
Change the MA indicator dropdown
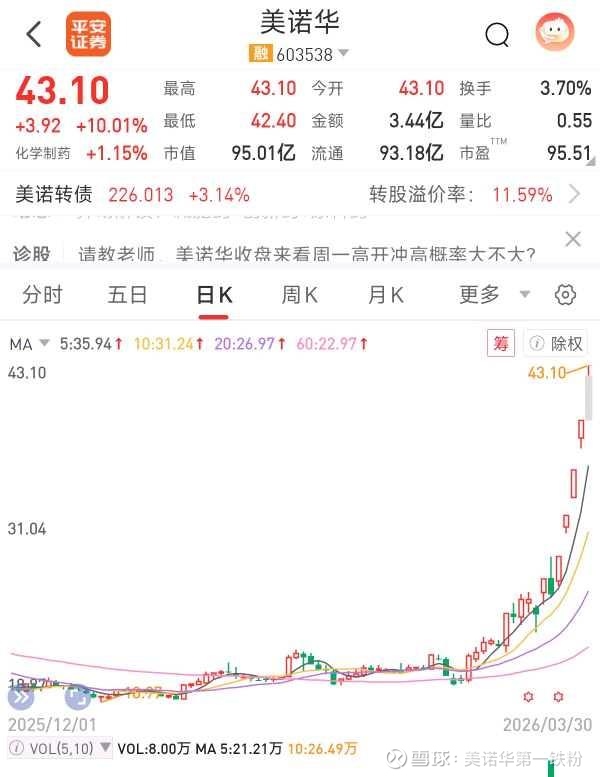click(x=30, y=344)
